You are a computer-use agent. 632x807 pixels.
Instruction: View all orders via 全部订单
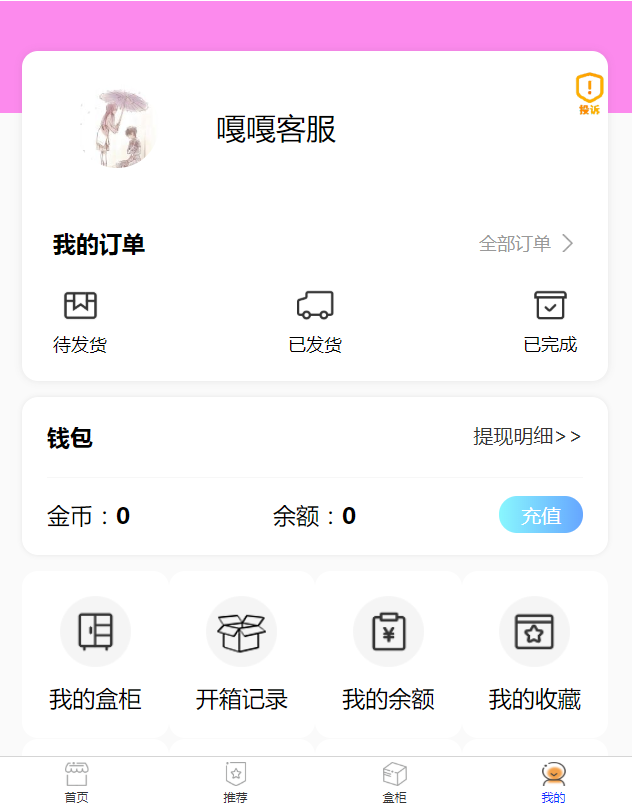pos(526,243)
